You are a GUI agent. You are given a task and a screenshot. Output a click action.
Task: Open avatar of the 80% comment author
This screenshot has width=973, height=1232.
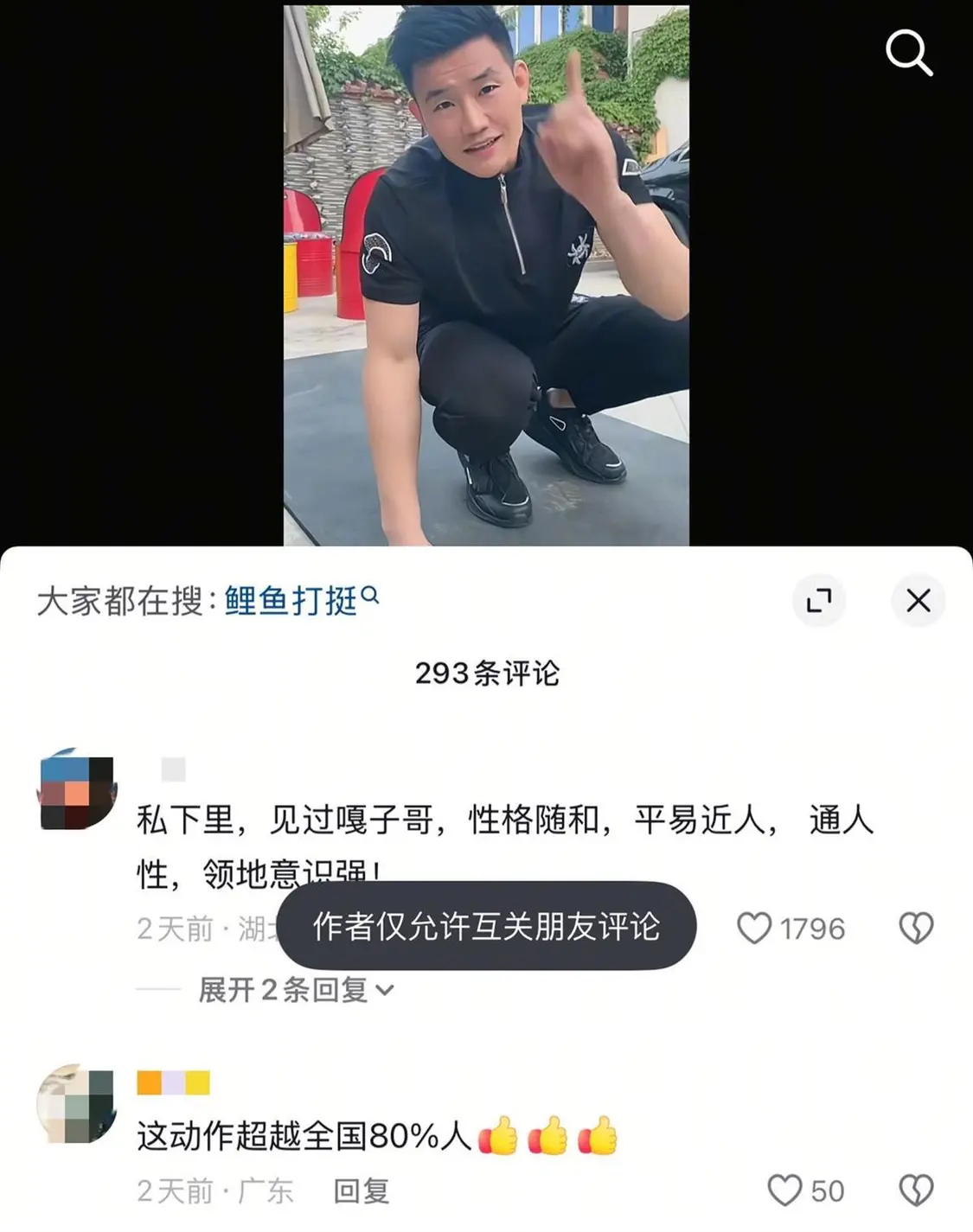[78, 1104]
